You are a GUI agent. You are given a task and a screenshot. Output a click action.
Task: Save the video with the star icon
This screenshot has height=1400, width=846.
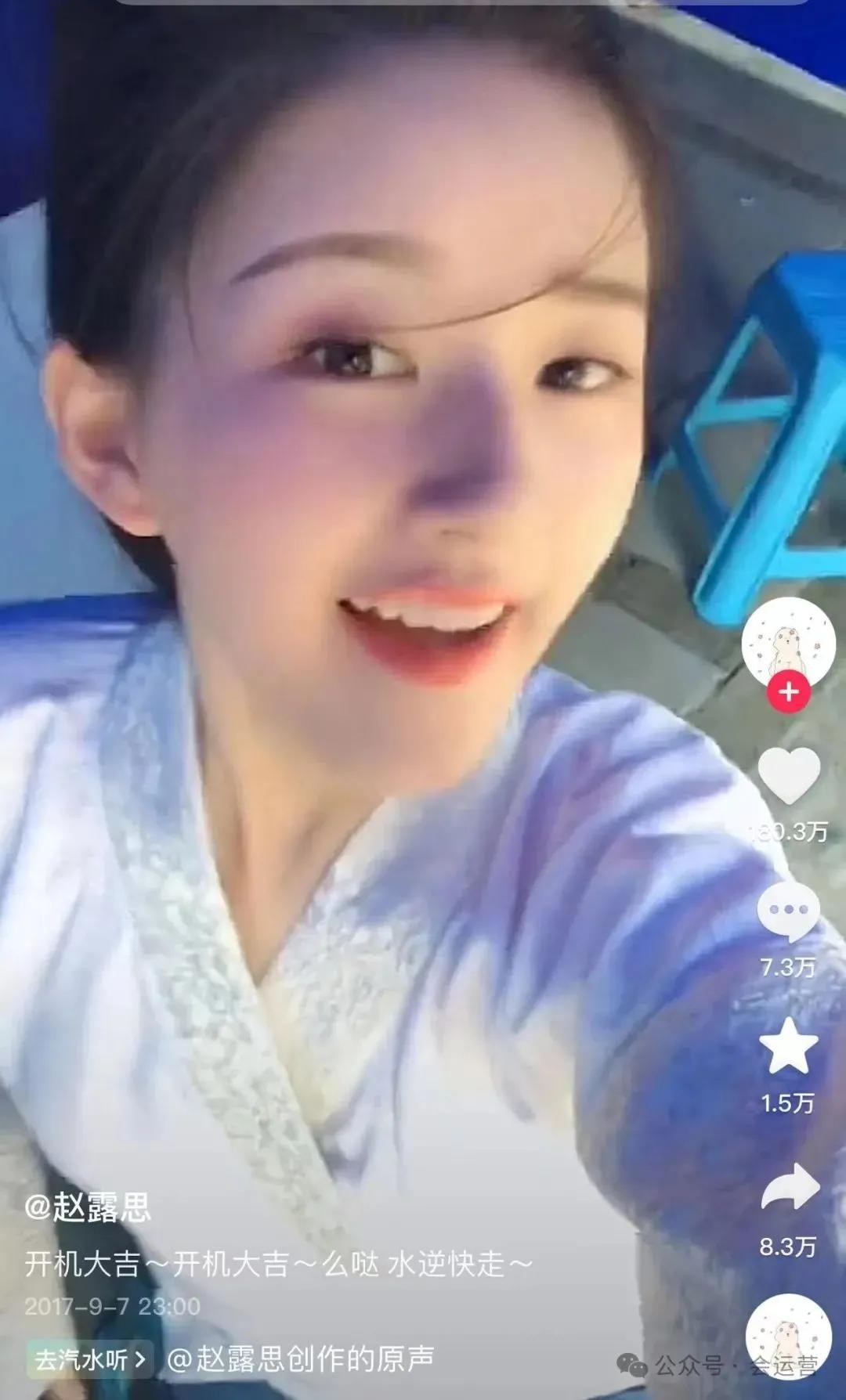click(788, 1047)
